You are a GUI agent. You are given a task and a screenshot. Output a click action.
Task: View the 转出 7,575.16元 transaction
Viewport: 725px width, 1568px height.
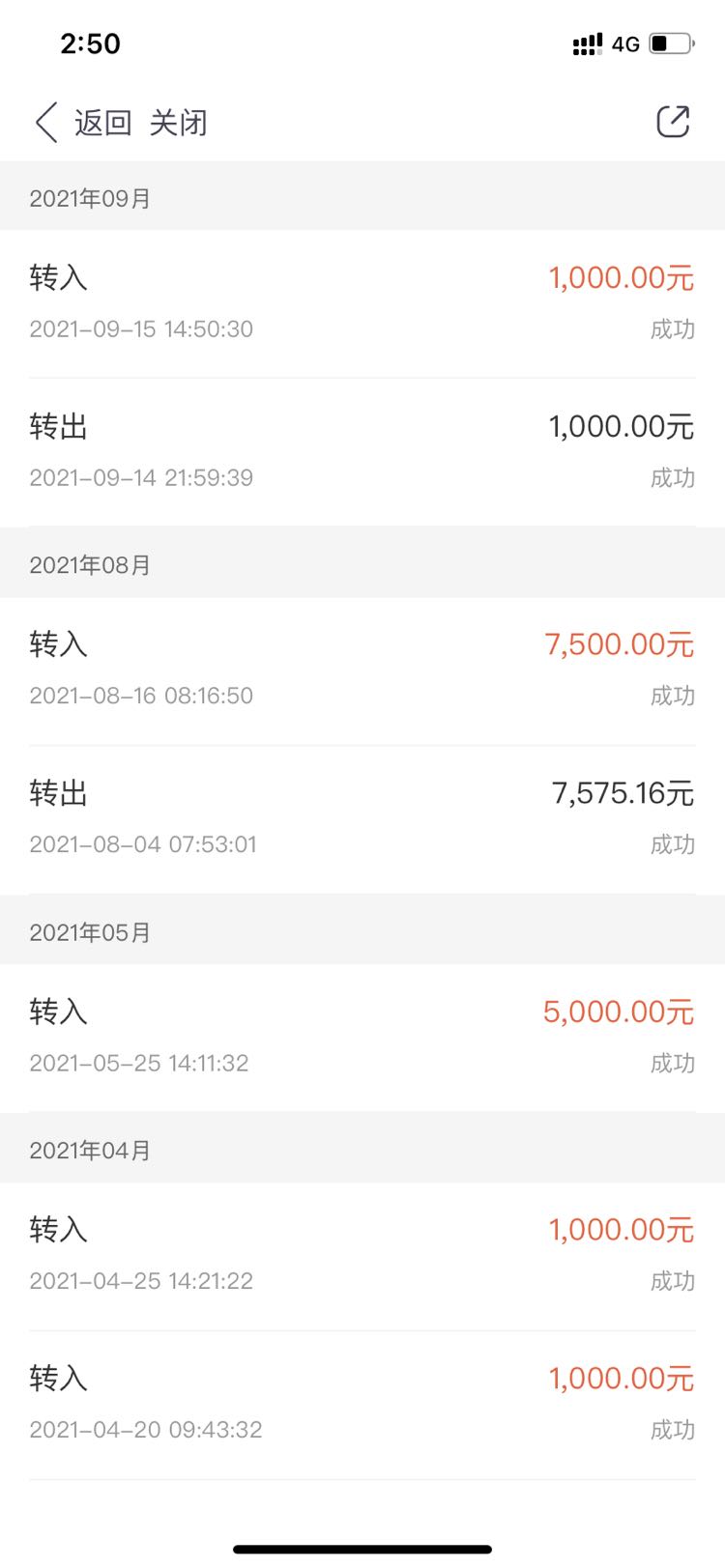[362, 819]
